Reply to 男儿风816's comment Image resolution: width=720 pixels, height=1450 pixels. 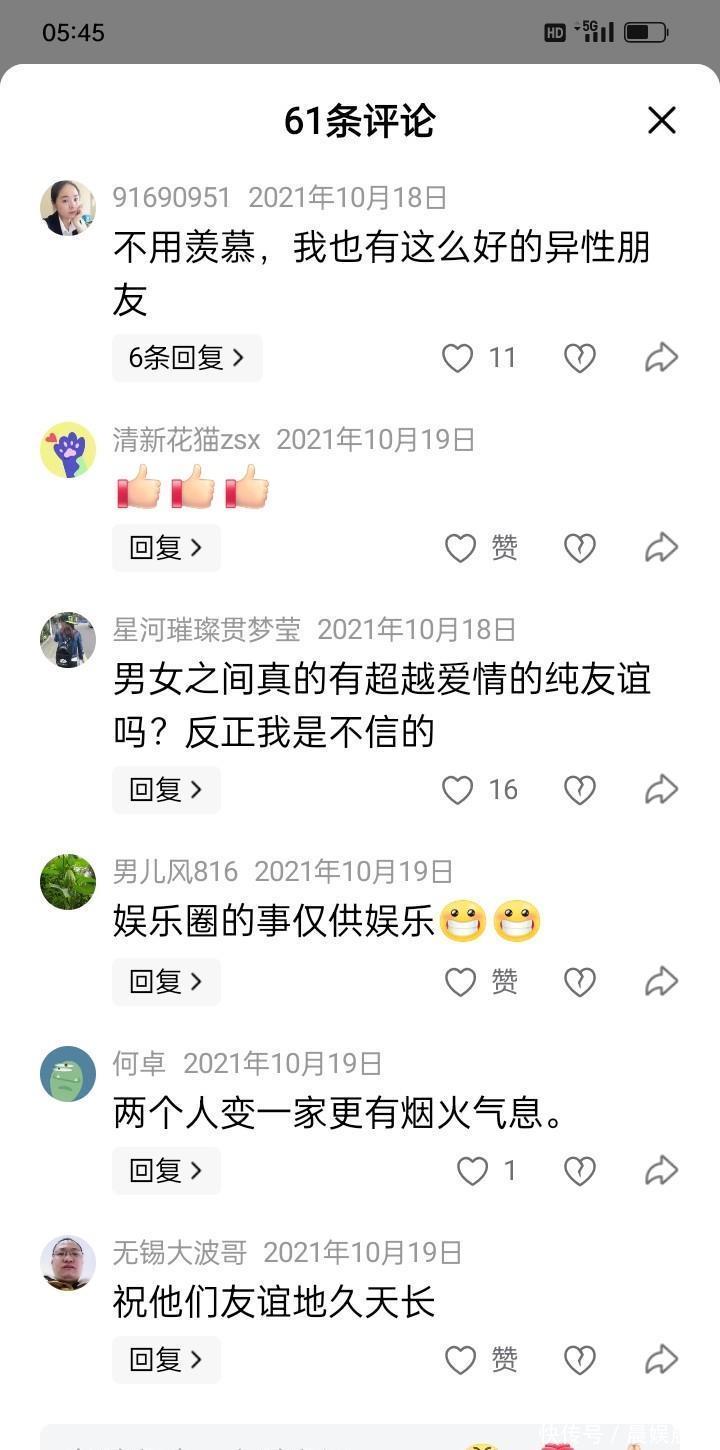coord(166,982)
